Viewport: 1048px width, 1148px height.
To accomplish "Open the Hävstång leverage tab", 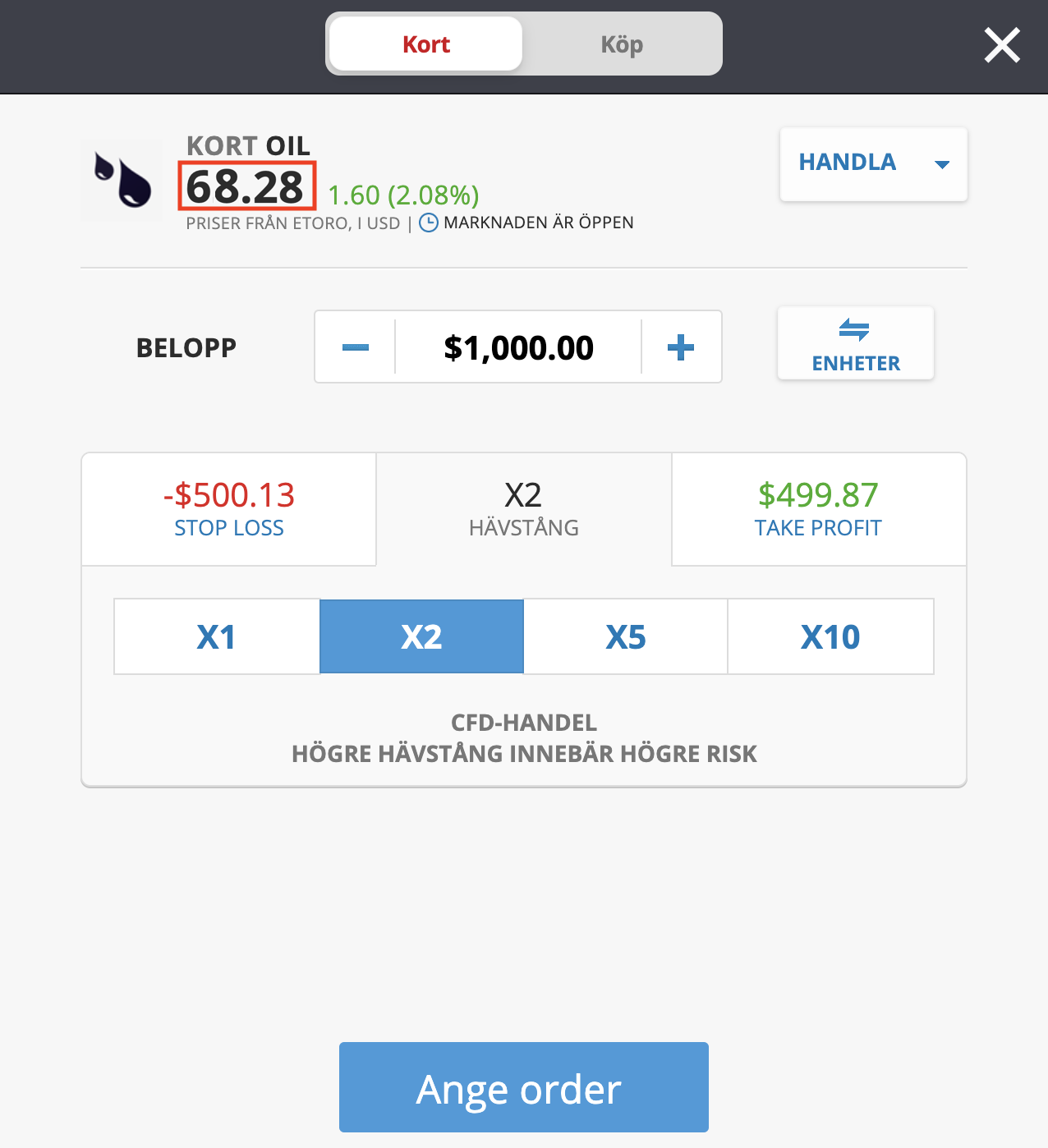I will pyautogui.click(x=523, y=509).
